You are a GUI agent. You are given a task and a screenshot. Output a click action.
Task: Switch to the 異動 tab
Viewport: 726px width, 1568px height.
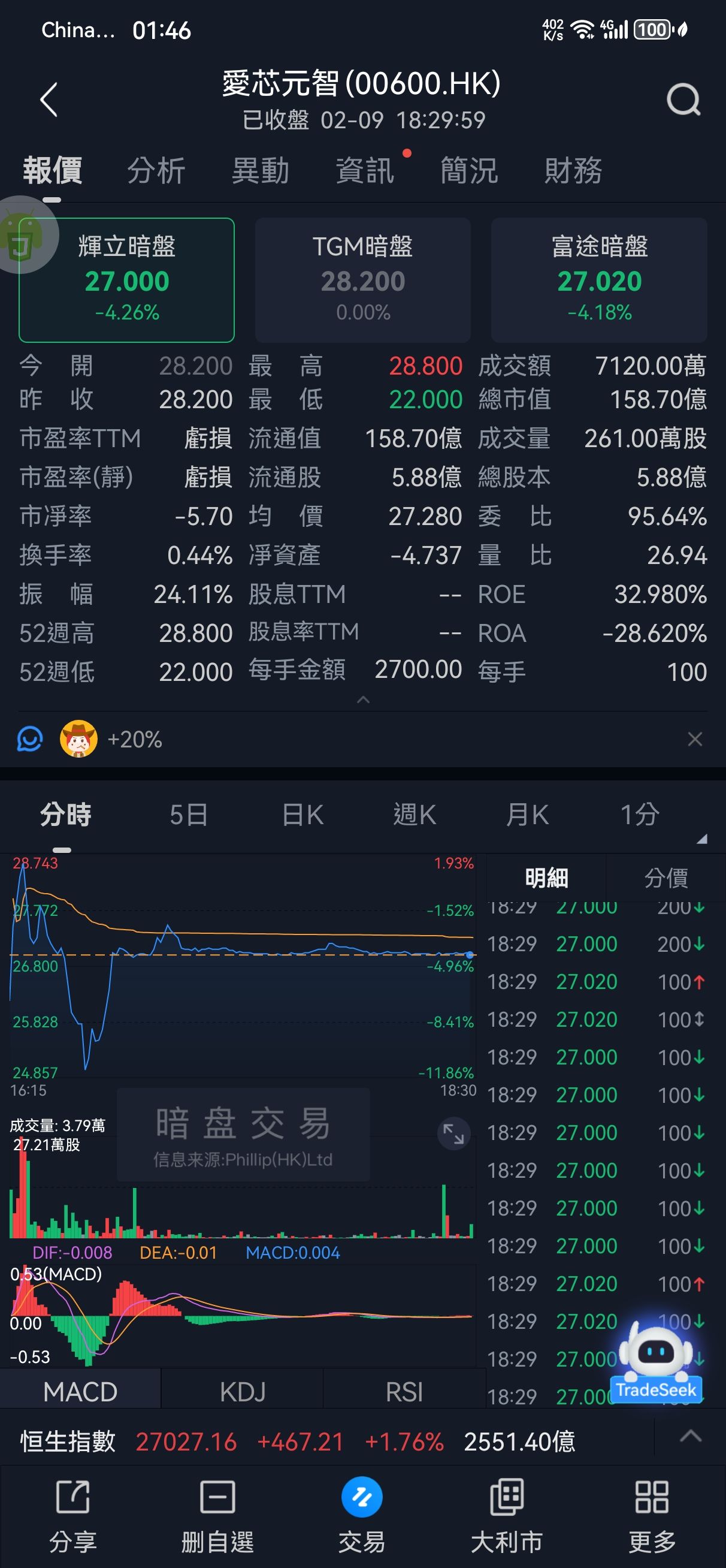(x=261, y=170)
